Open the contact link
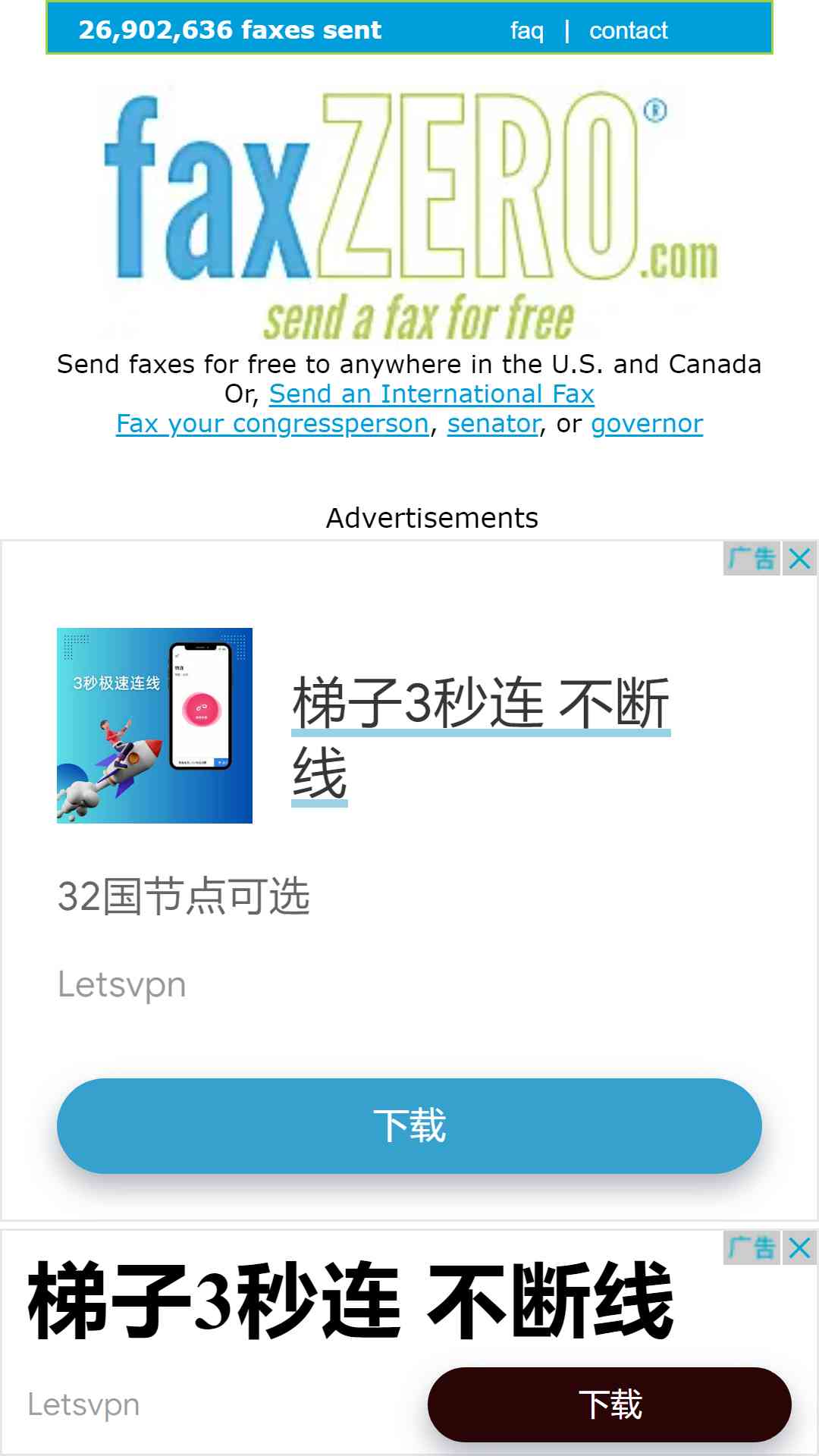This screenshot has width=819, height=1456. click(x=628, y=30)
